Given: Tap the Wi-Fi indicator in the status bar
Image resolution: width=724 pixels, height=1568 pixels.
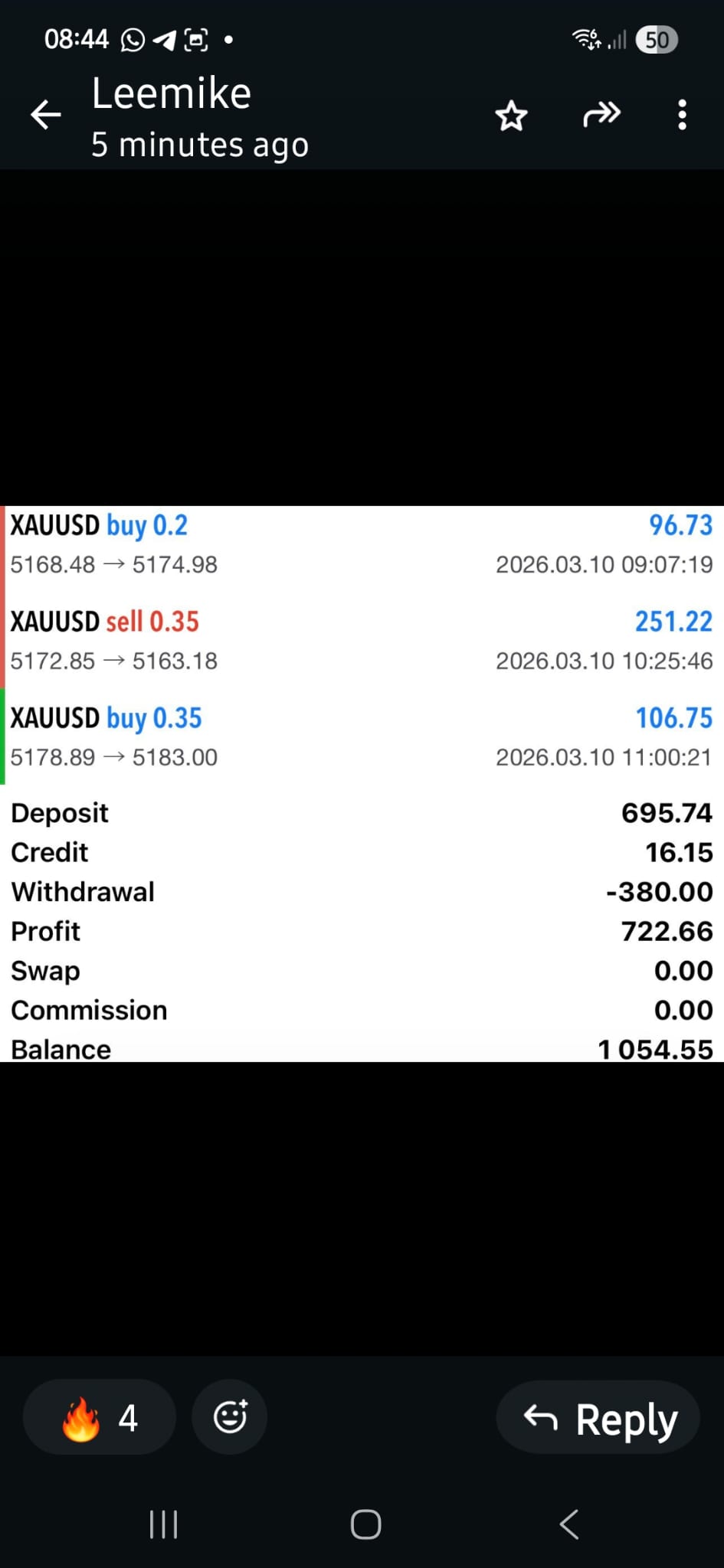Looking at the screenshot, I should (585, 40).
